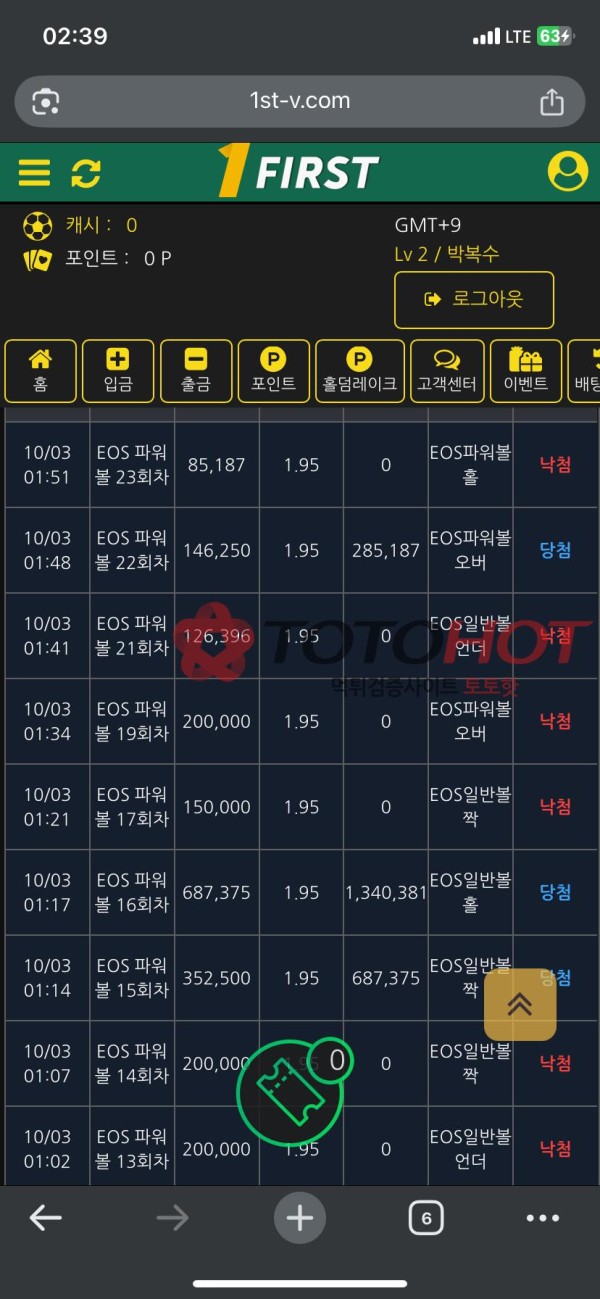Open the 출금 withdrawal section
This screenshot has width=600, height=1299.
pos(196,371)
